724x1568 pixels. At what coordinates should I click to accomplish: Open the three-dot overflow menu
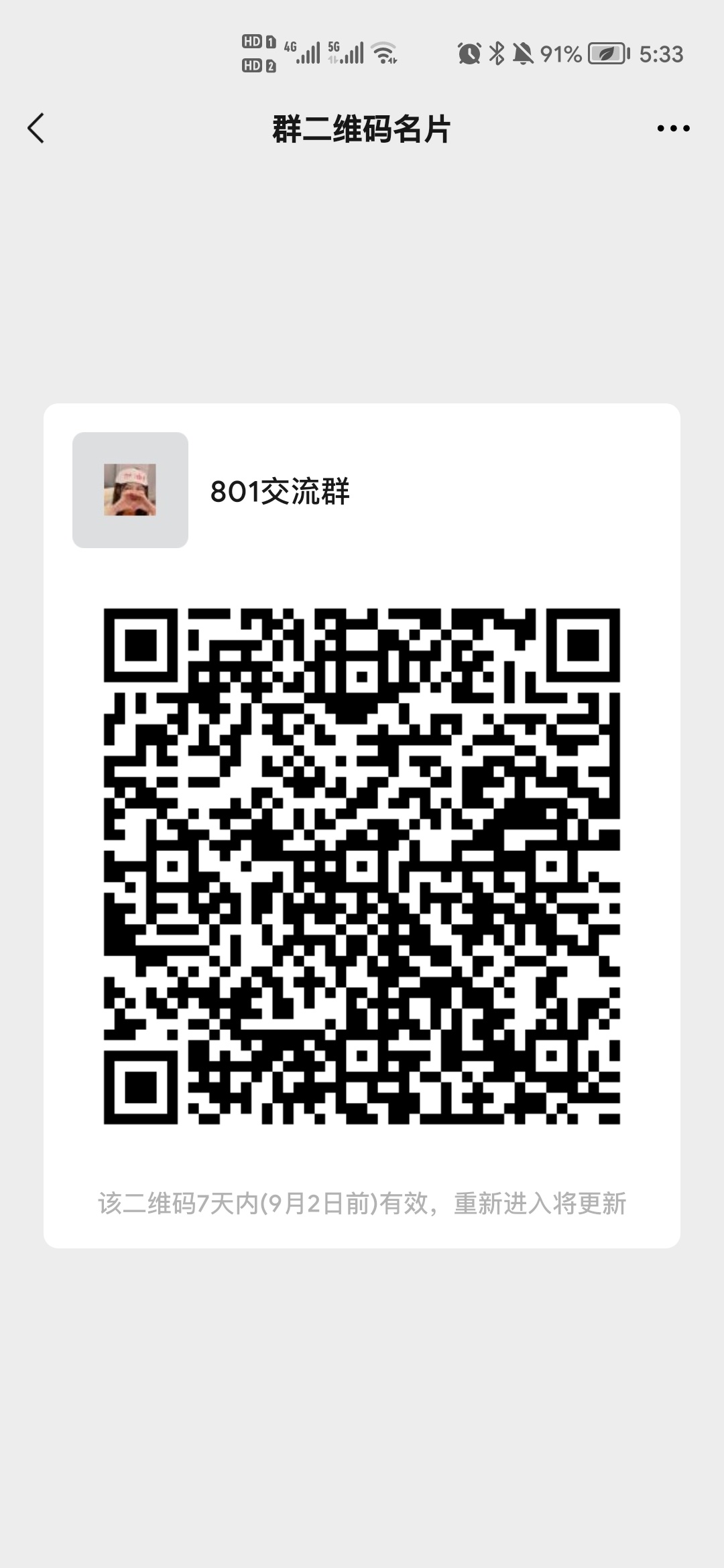pyautogui.click(x=673, y=129)
